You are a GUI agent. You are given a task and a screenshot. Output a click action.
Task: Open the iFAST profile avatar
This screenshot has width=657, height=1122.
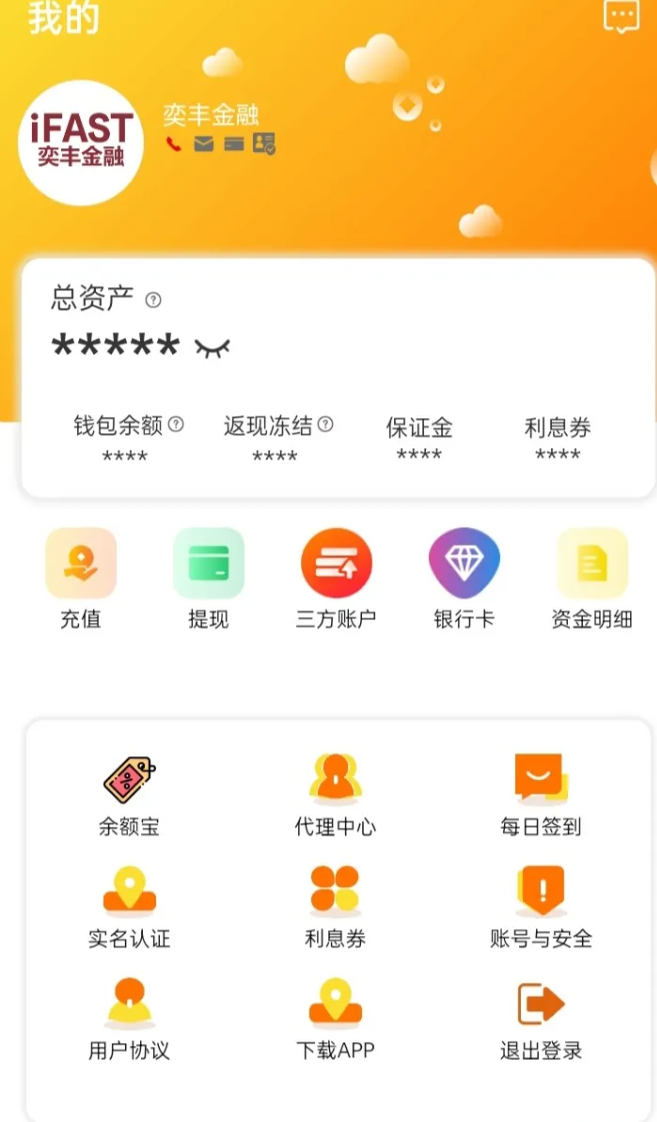click(x=81, y=142)
